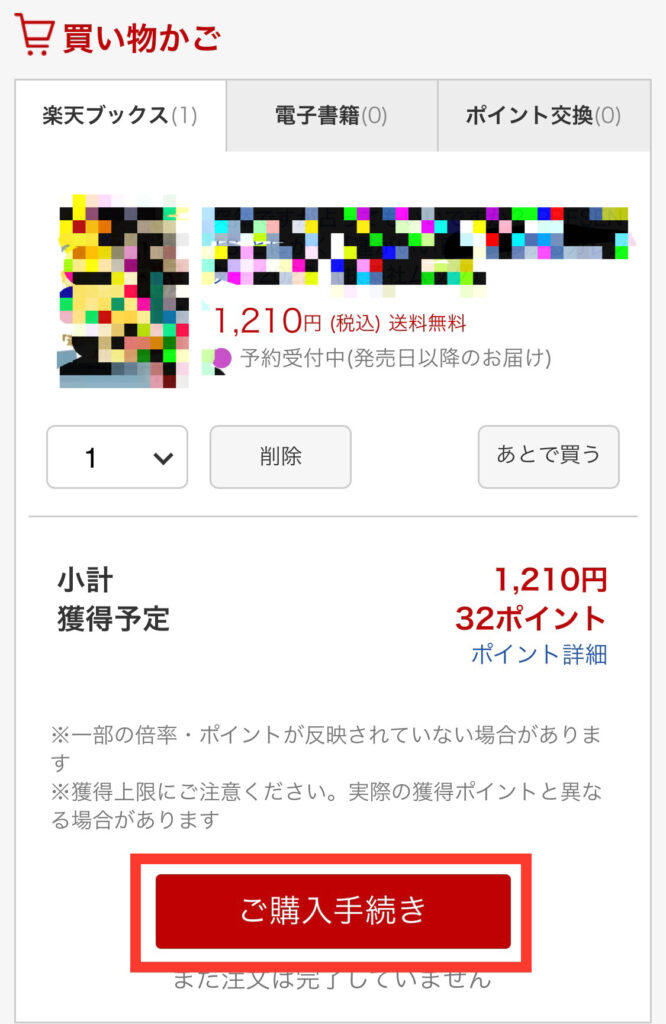Open the pixelated product cover image
Screen dimensions: 666x1024
coord(123,297)
